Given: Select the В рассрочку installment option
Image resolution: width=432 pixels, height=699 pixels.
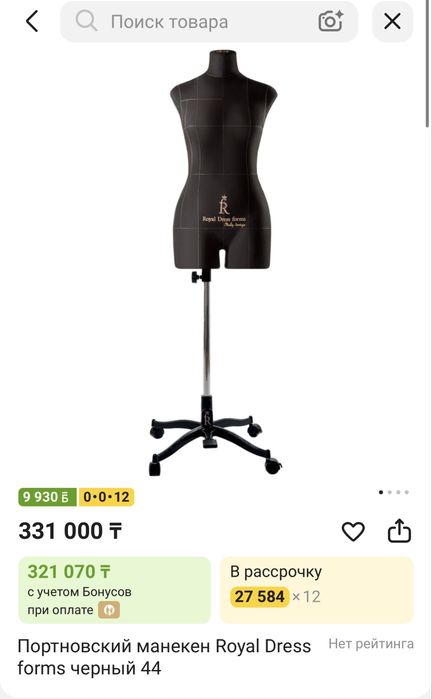Looking at the screenshot, I should click(x=317, y=590).
